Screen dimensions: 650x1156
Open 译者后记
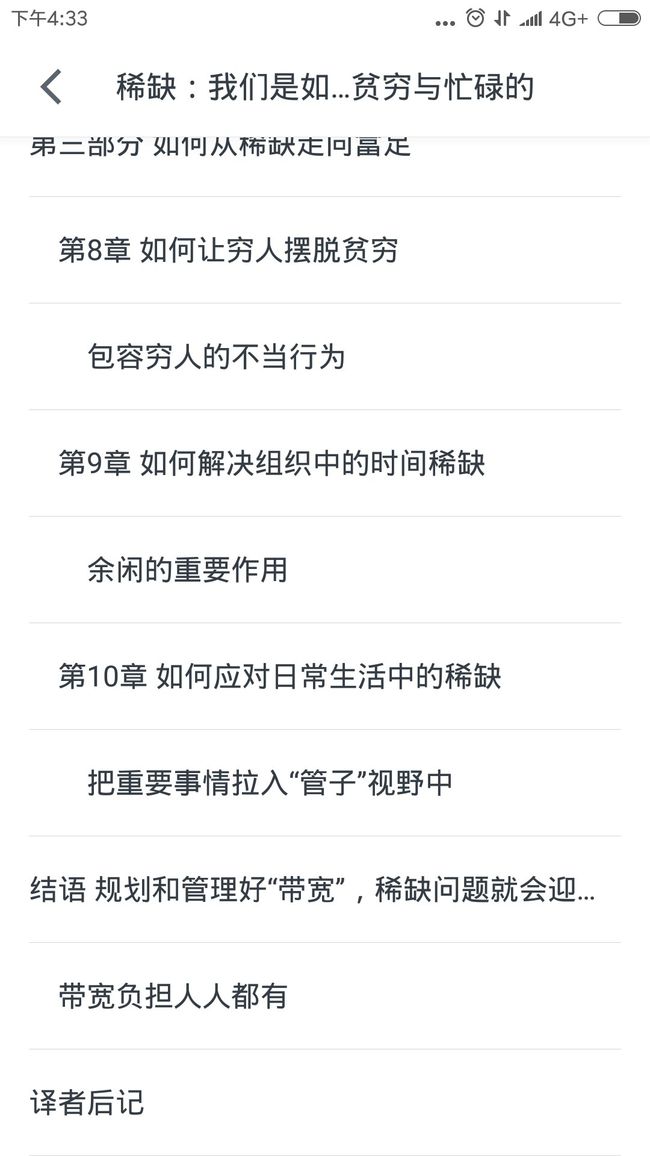pos(325,1103)
